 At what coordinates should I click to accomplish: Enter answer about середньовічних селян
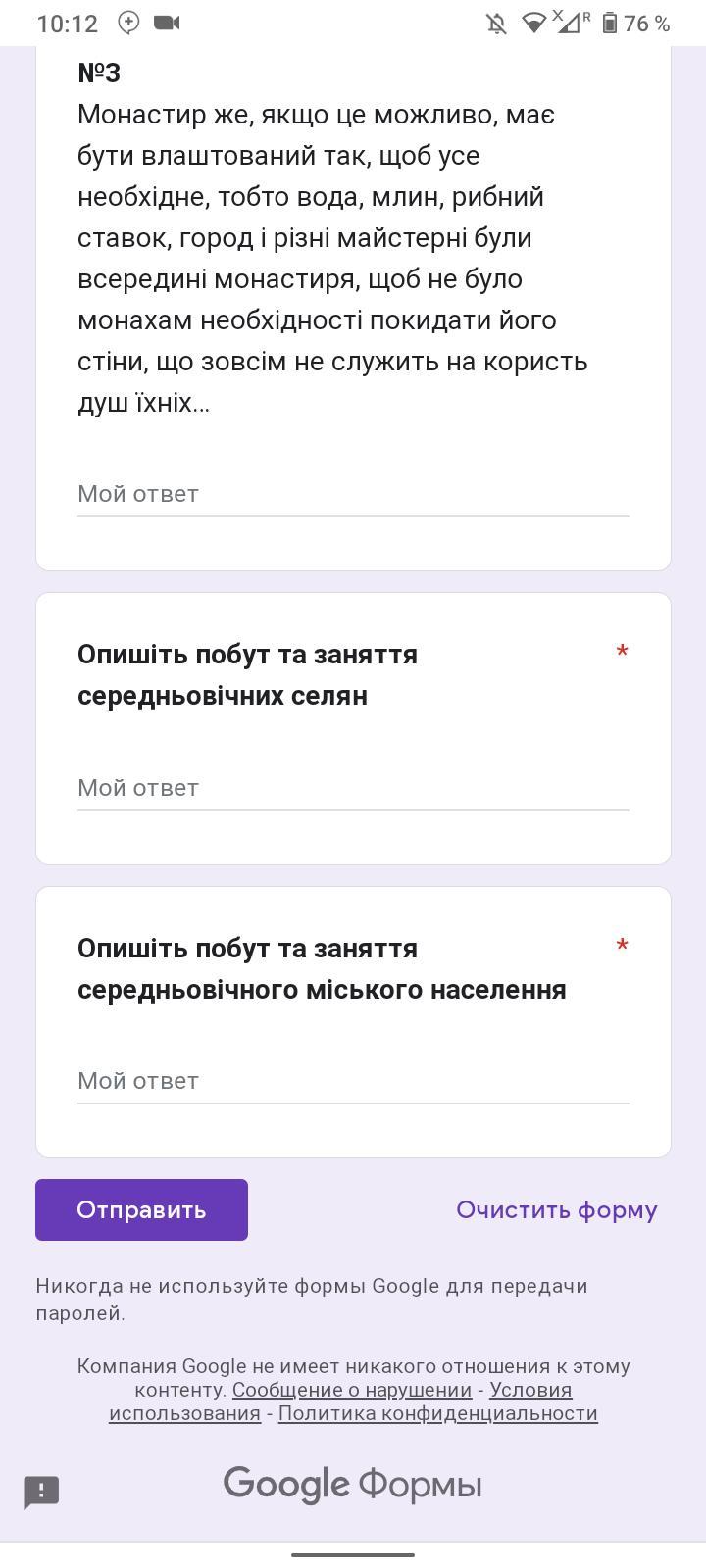(x=353, y=789)
